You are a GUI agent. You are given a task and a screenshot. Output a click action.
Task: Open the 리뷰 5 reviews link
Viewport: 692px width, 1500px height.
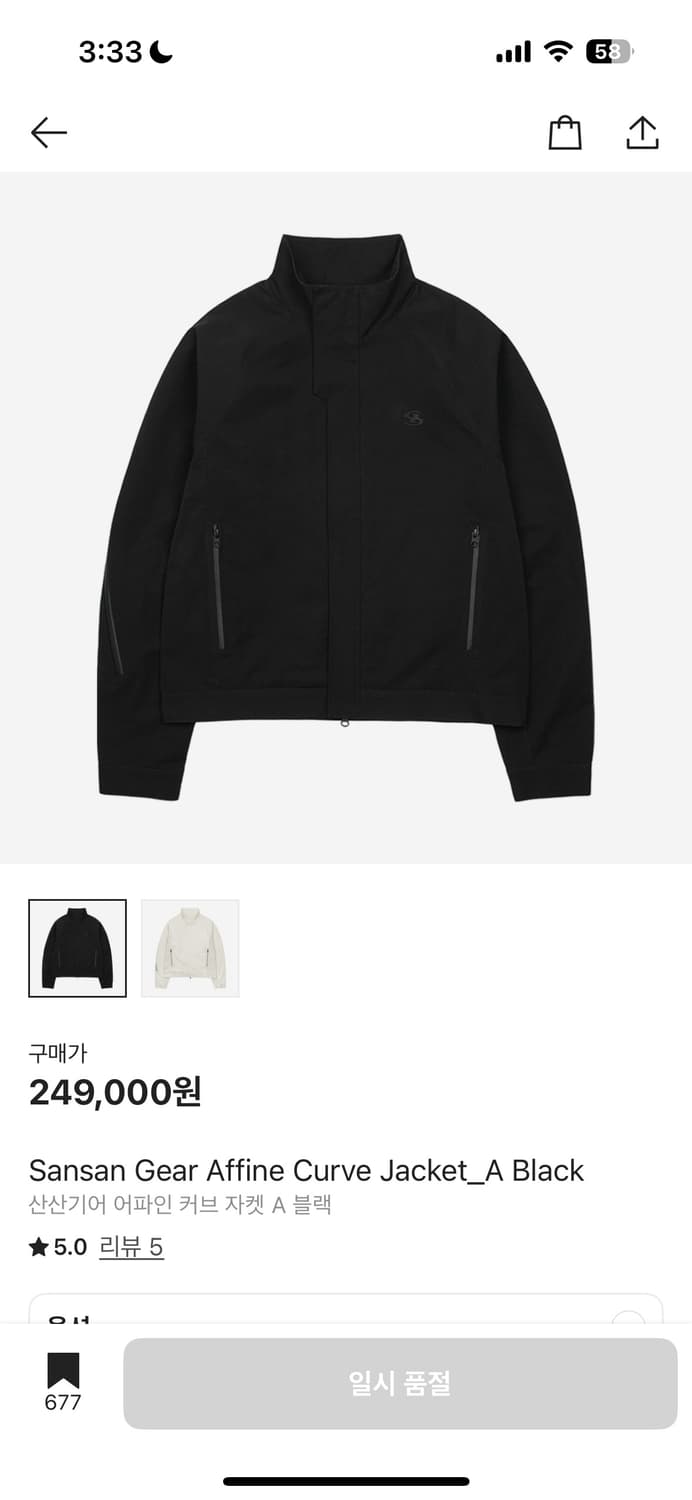pyautogui.click(x=131, y=1247)
